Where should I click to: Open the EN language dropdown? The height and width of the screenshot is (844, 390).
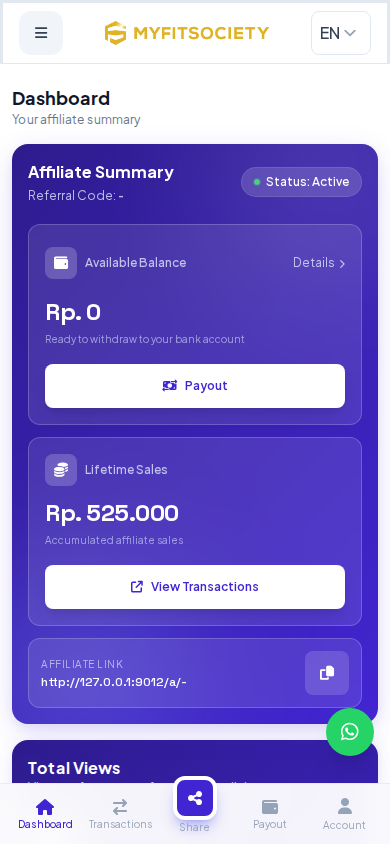click(x=341, y=33)
